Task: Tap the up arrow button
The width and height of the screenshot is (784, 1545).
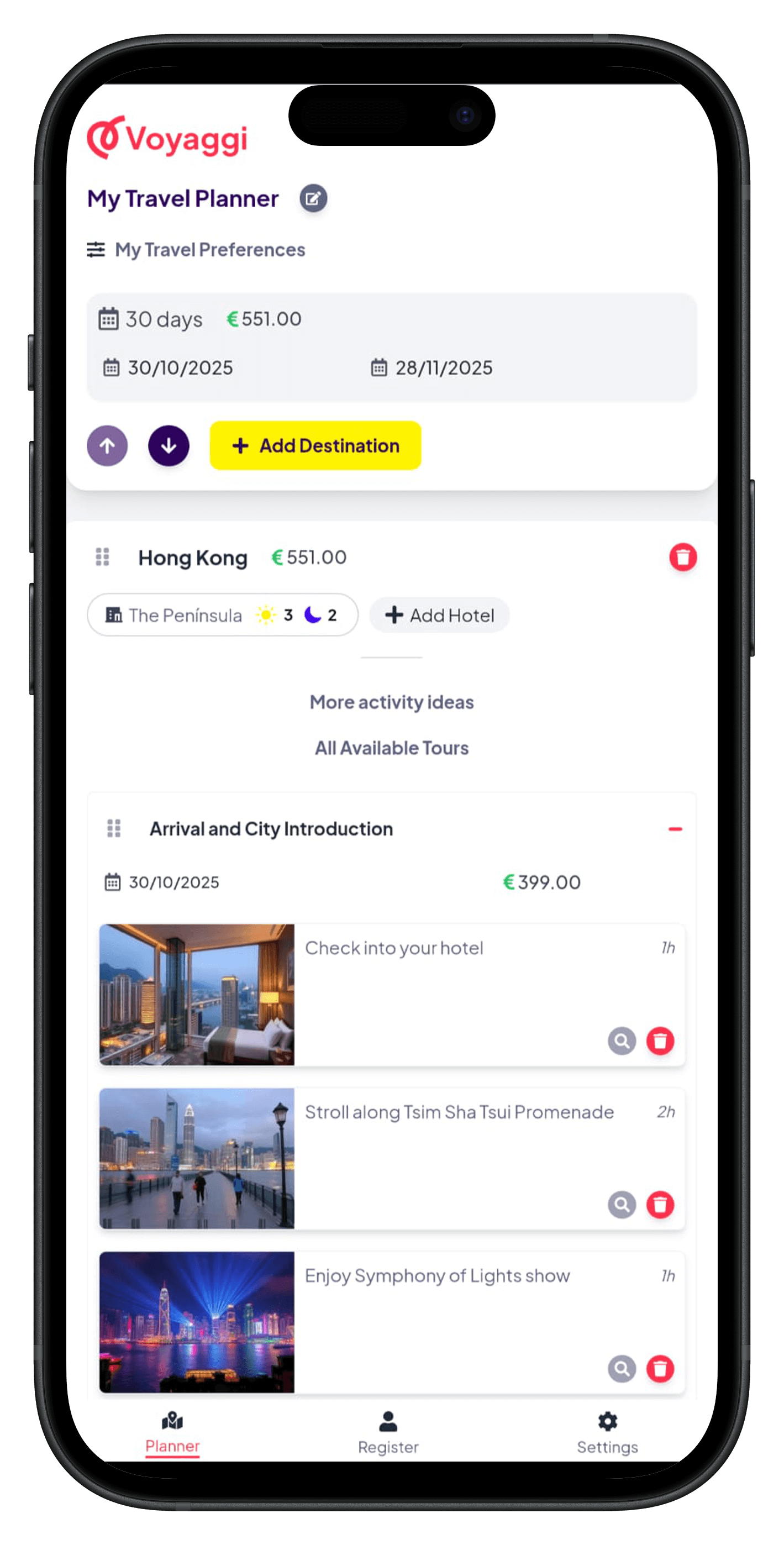Action: [107, 445]
